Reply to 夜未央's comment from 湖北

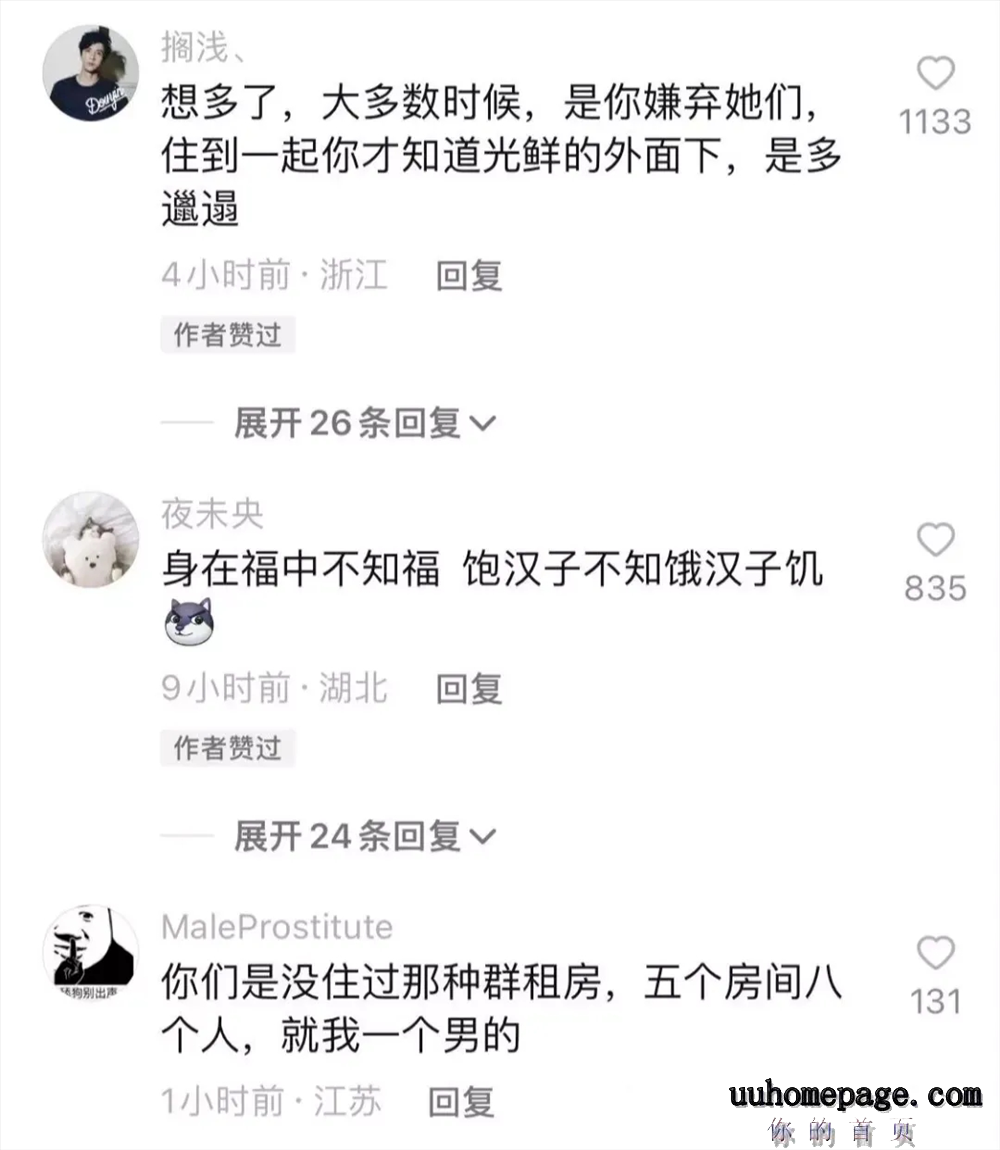pos(469,688)
